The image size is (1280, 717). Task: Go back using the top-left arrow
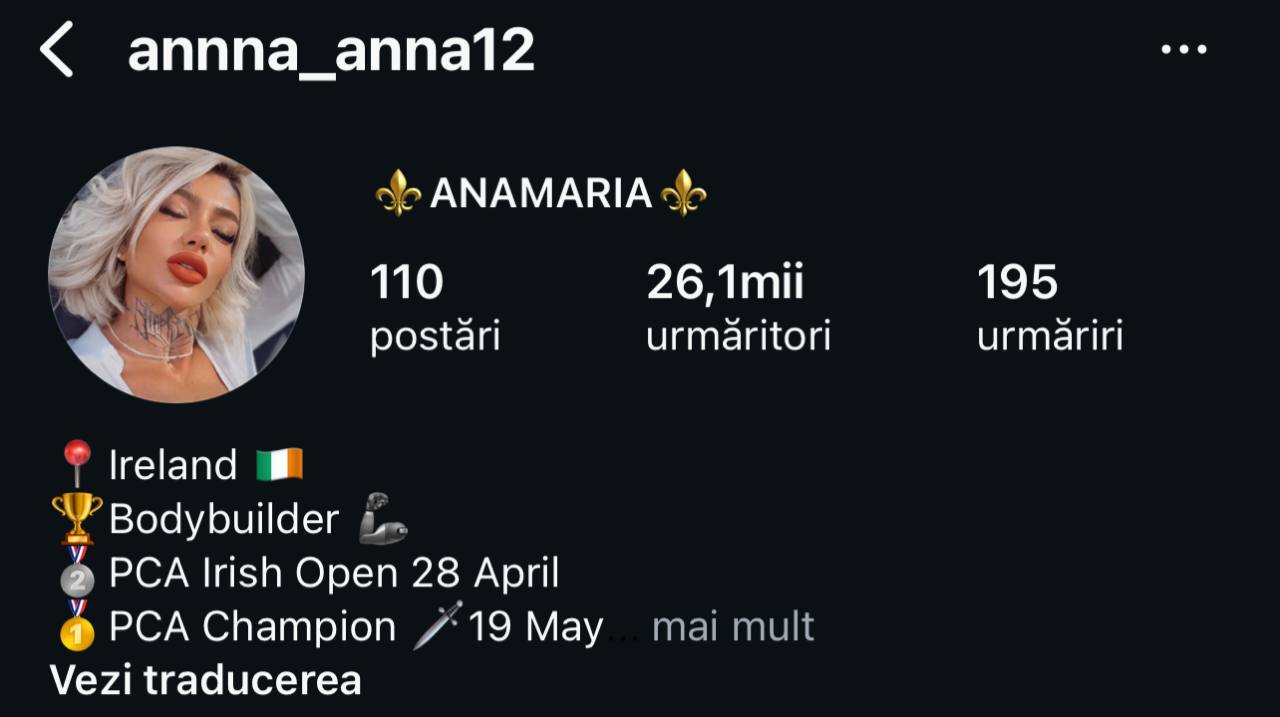57,50
